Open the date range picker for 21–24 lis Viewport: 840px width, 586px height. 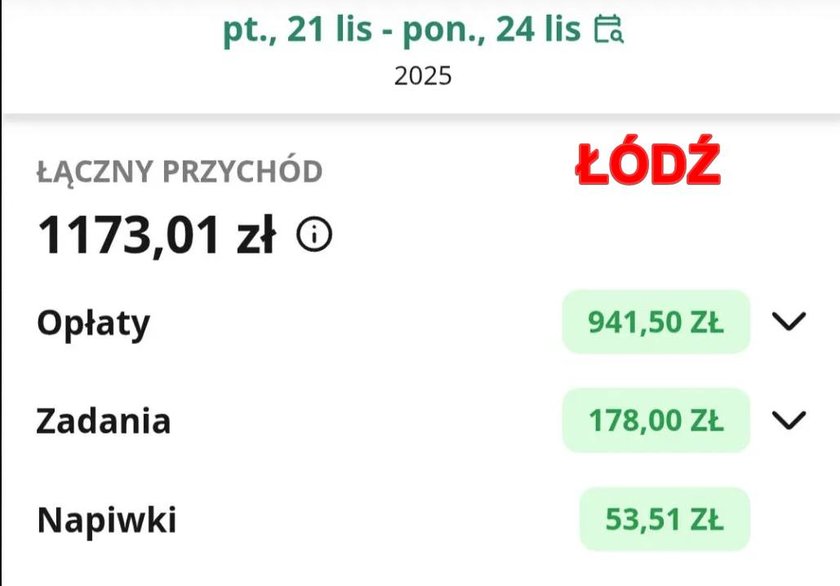609,30
